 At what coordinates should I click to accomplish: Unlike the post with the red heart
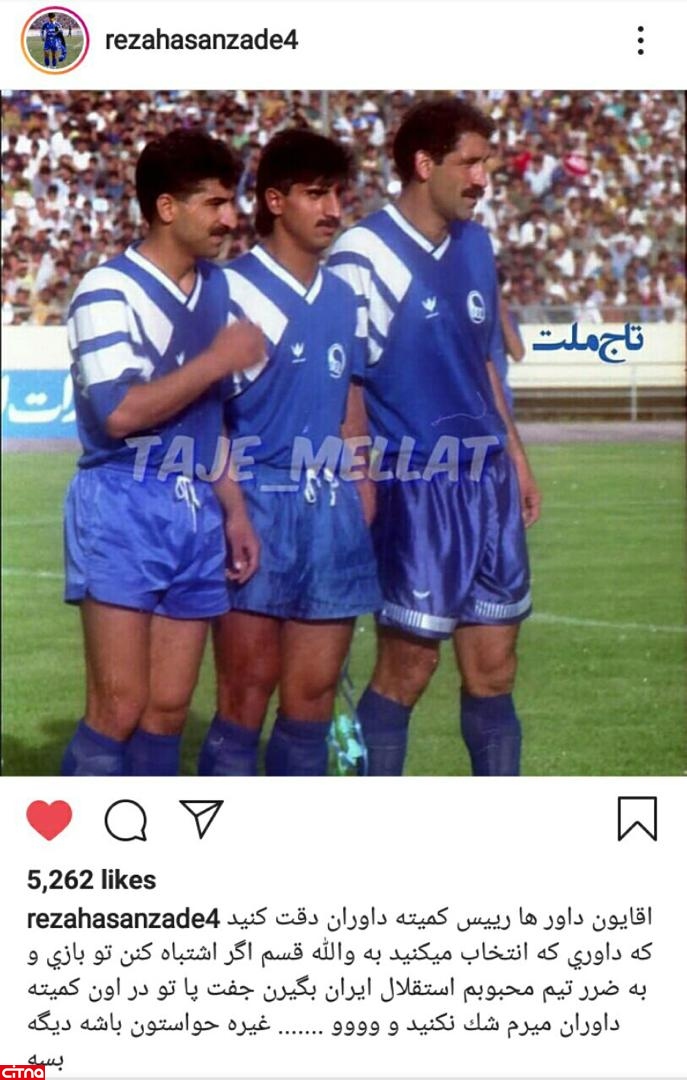[49, 820]
